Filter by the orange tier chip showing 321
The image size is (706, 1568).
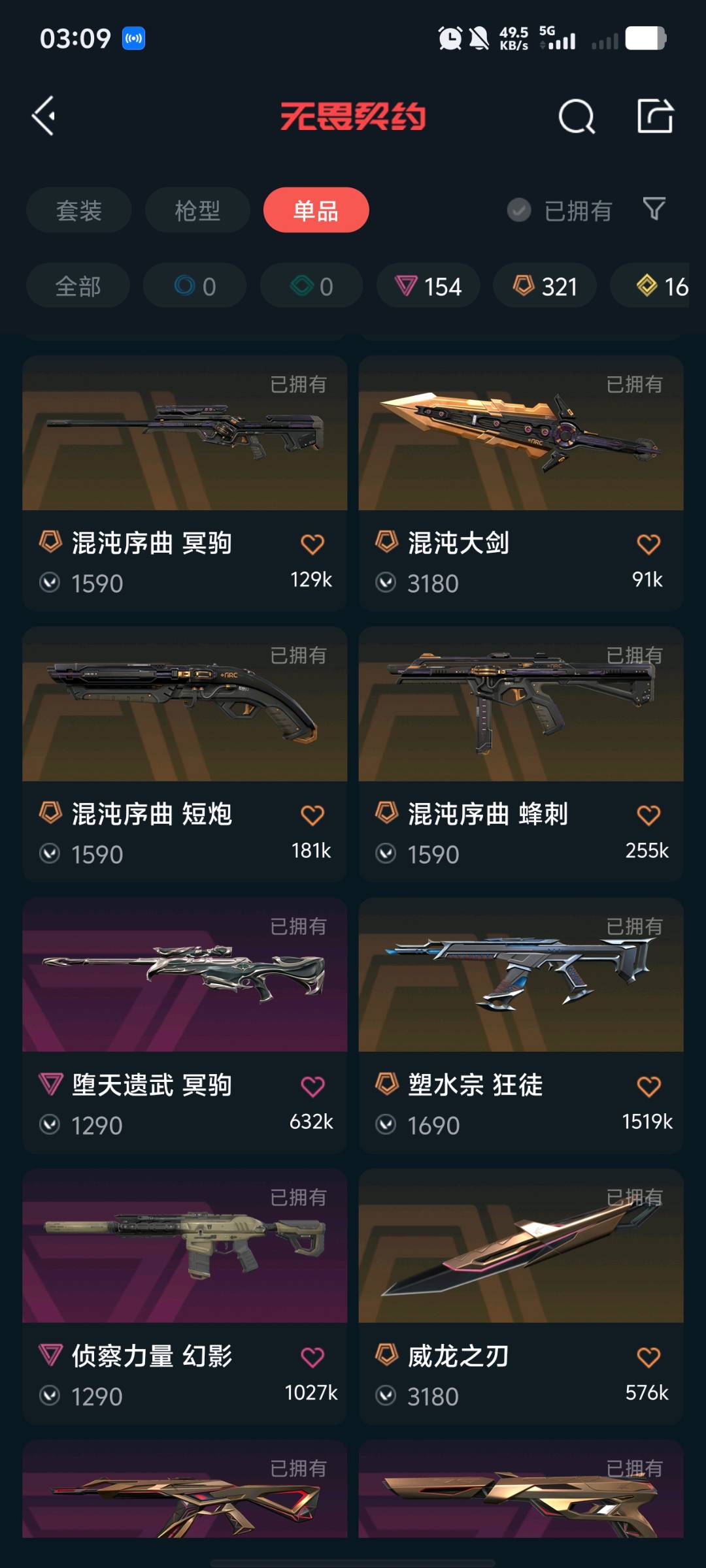545,286
